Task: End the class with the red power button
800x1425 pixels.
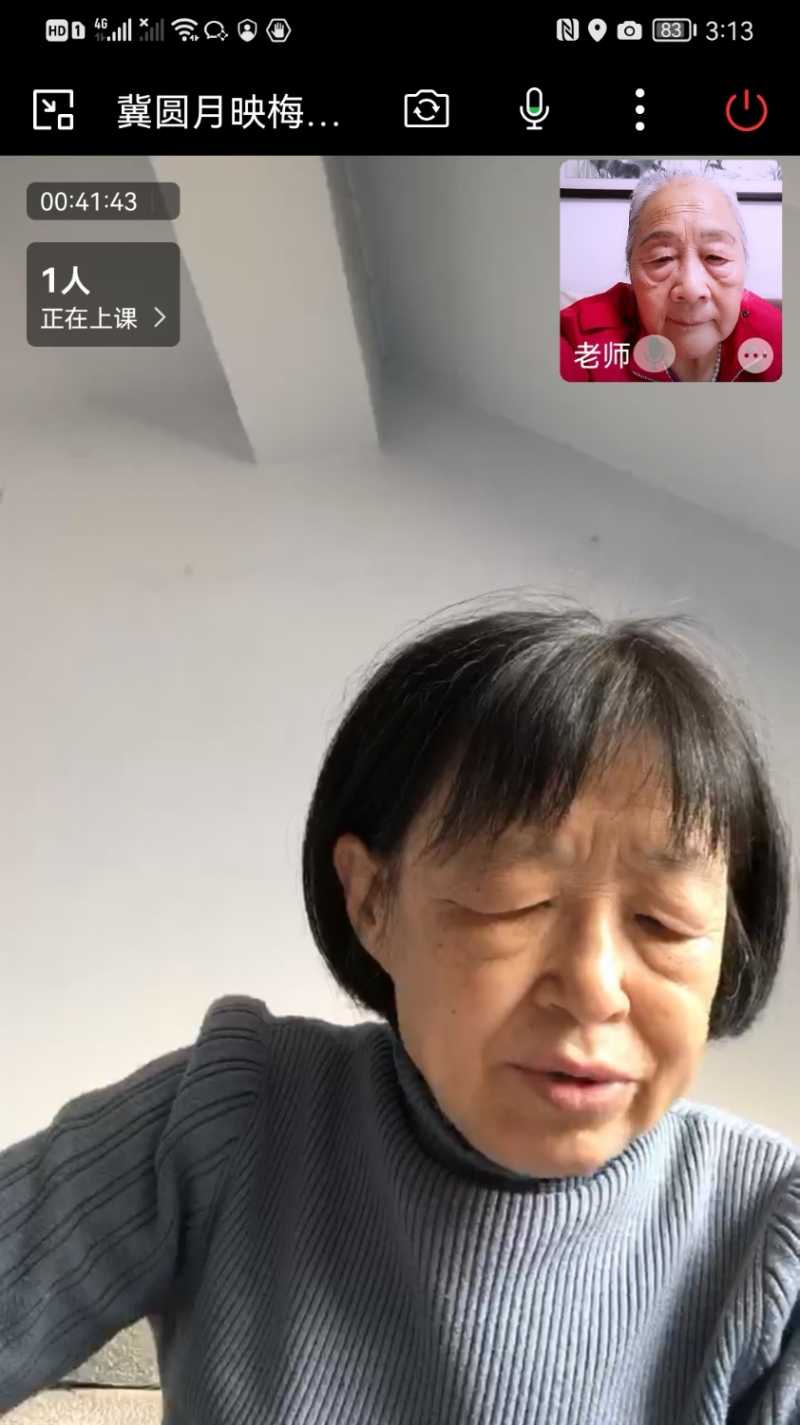Action: pos(746,110)
